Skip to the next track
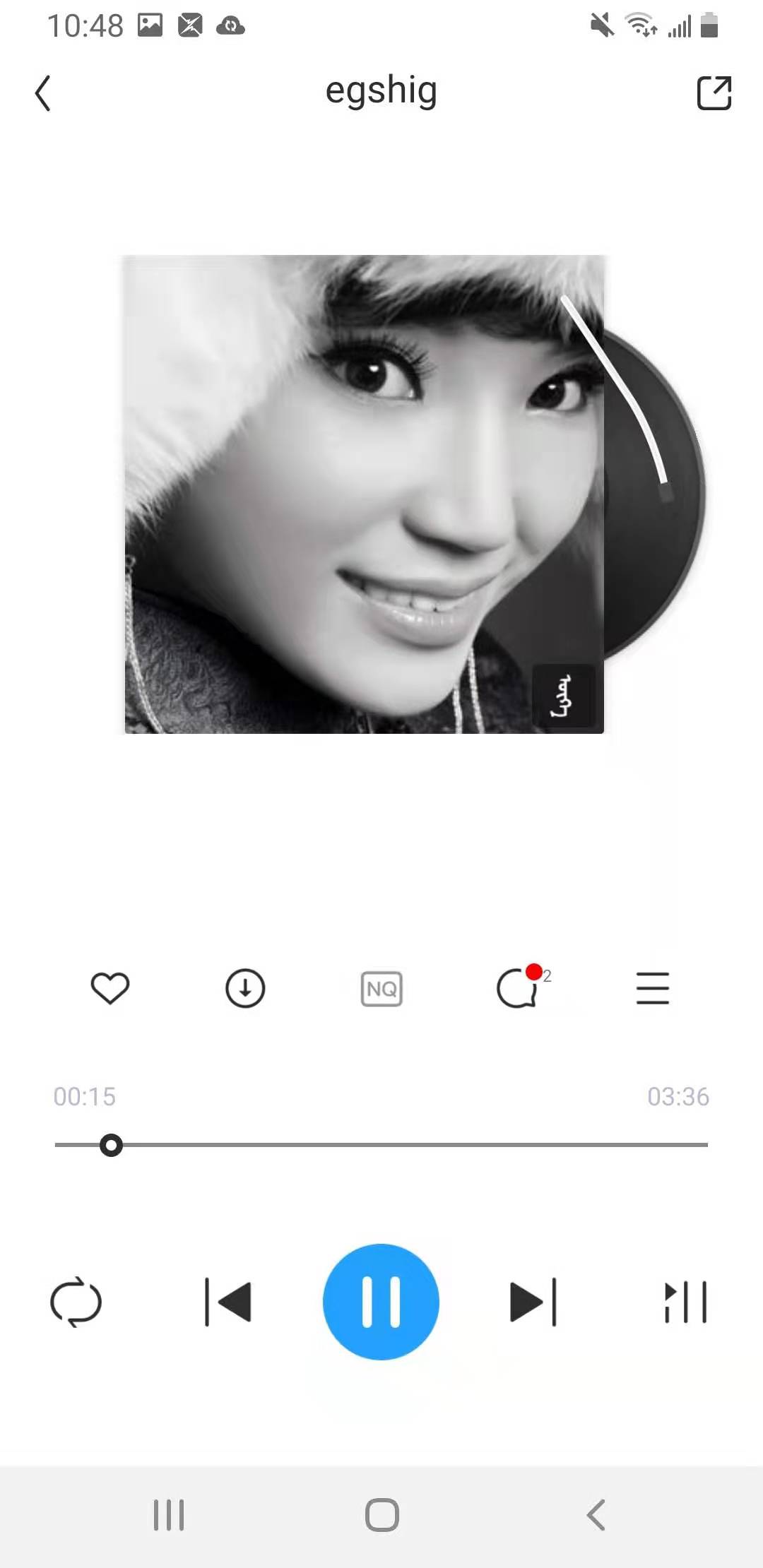 pos(533,1301)
